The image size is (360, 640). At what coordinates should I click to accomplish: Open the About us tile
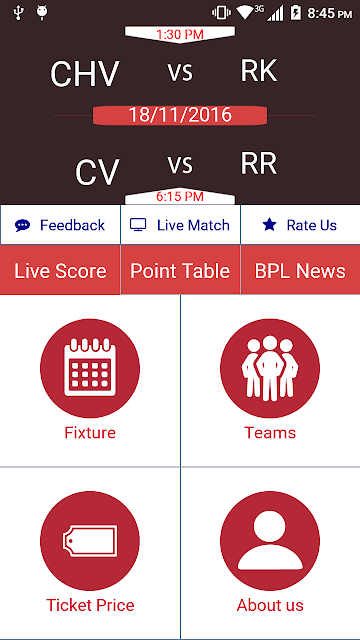tap(270, 553)
